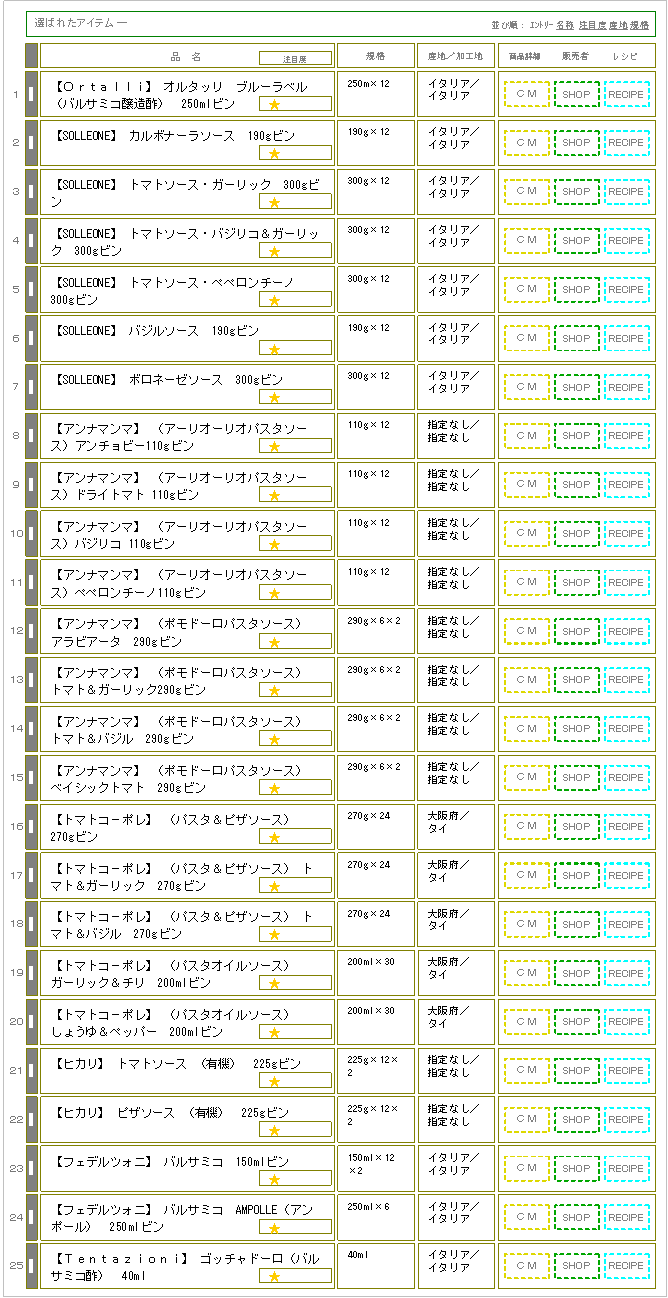The width and height of the screenshot is (668, 1298).
Task: View RECIPE for アンナマンマ アンチョビ 110g
Action: 626,436
